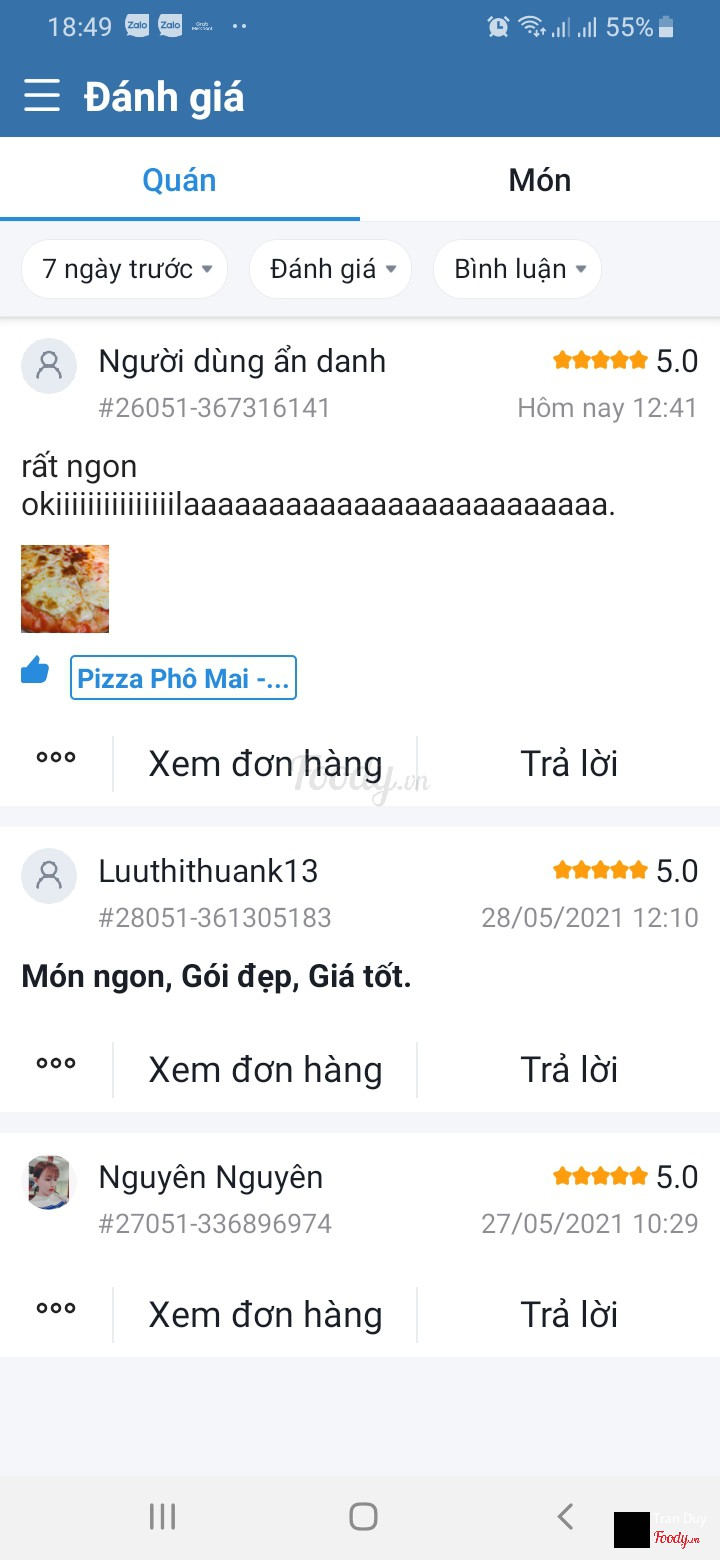Expand the Bình luận filter dropdown

tap(517, 269)
